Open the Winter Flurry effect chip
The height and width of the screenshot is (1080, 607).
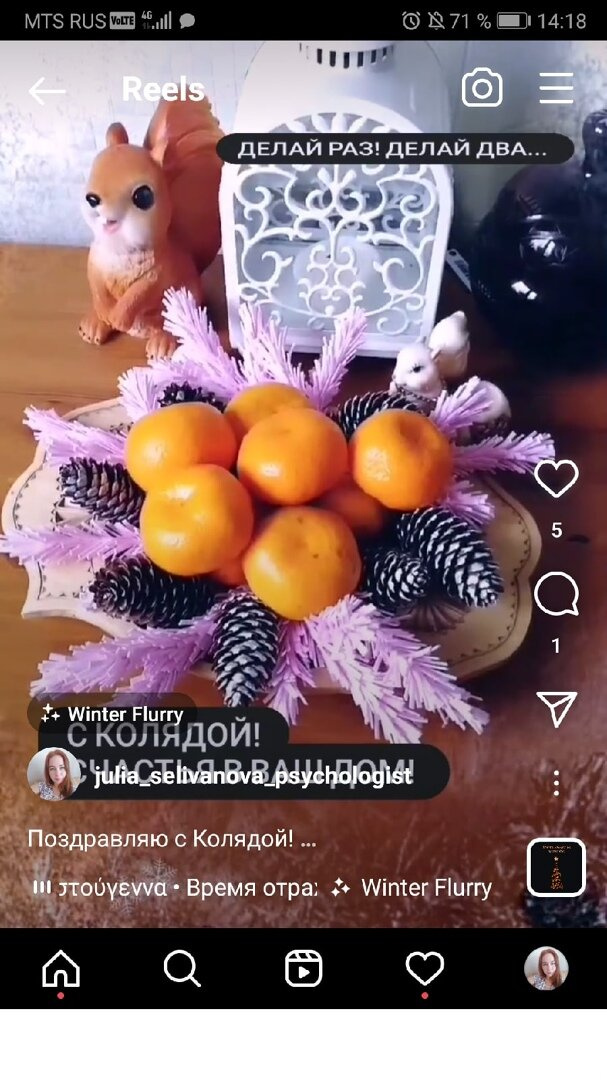coord(112,714)
